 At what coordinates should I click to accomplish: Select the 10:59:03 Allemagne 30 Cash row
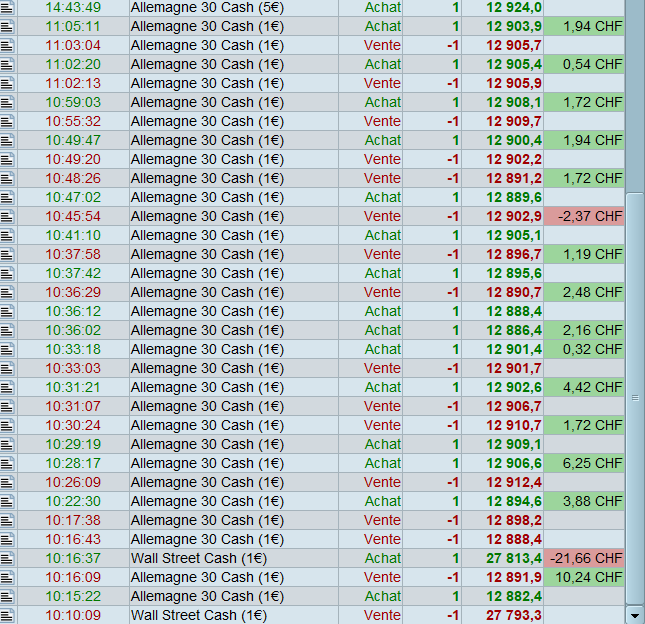(206, 102)
